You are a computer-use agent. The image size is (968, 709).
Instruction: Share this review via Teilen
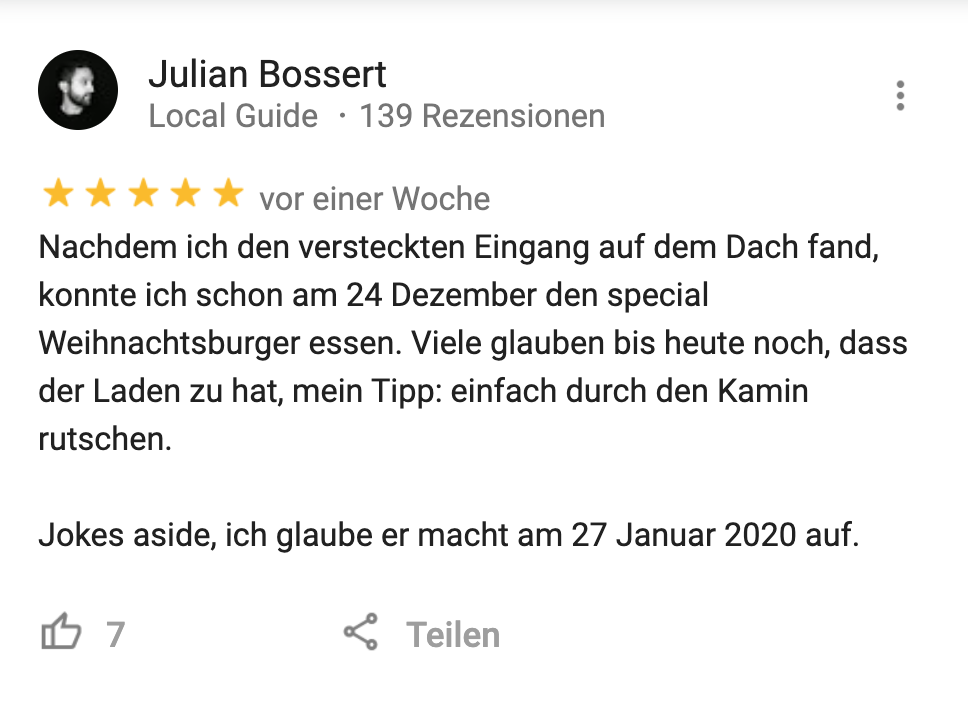click(421, 634)
